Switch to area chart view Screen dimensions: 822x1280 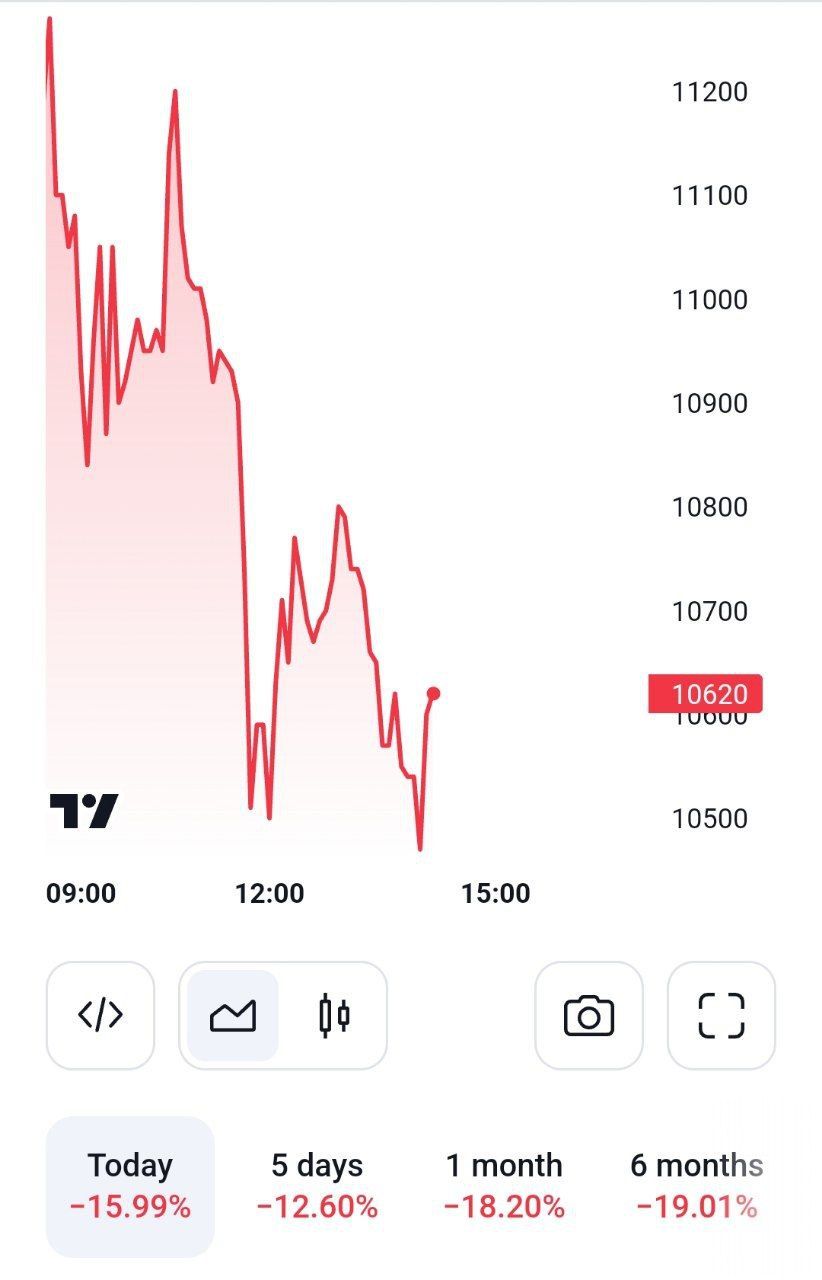pyautogui.click(x=233, y=1015)
